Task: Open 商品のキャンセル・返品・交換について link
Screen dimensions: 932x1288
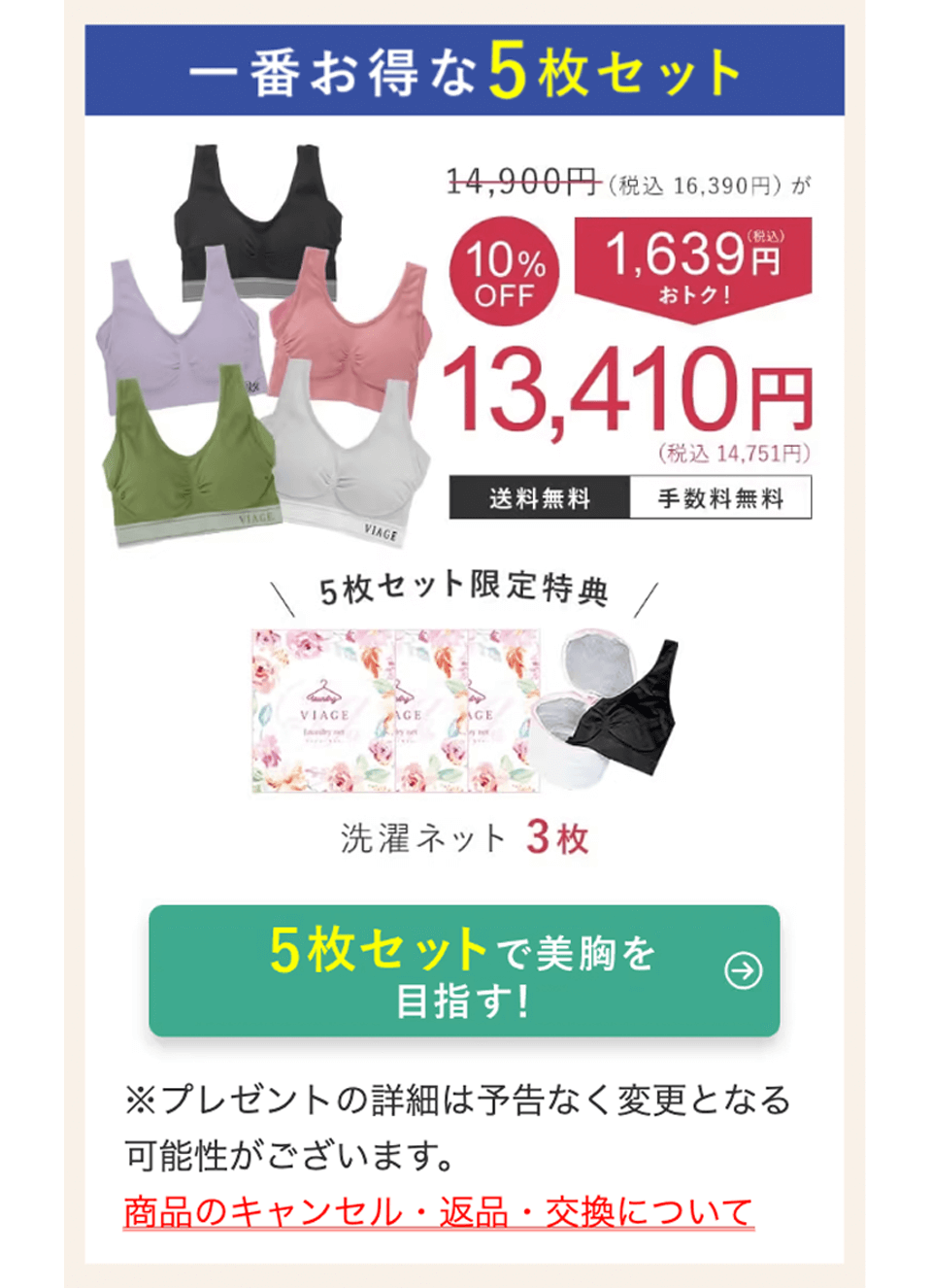Action: pos(438,1212)
